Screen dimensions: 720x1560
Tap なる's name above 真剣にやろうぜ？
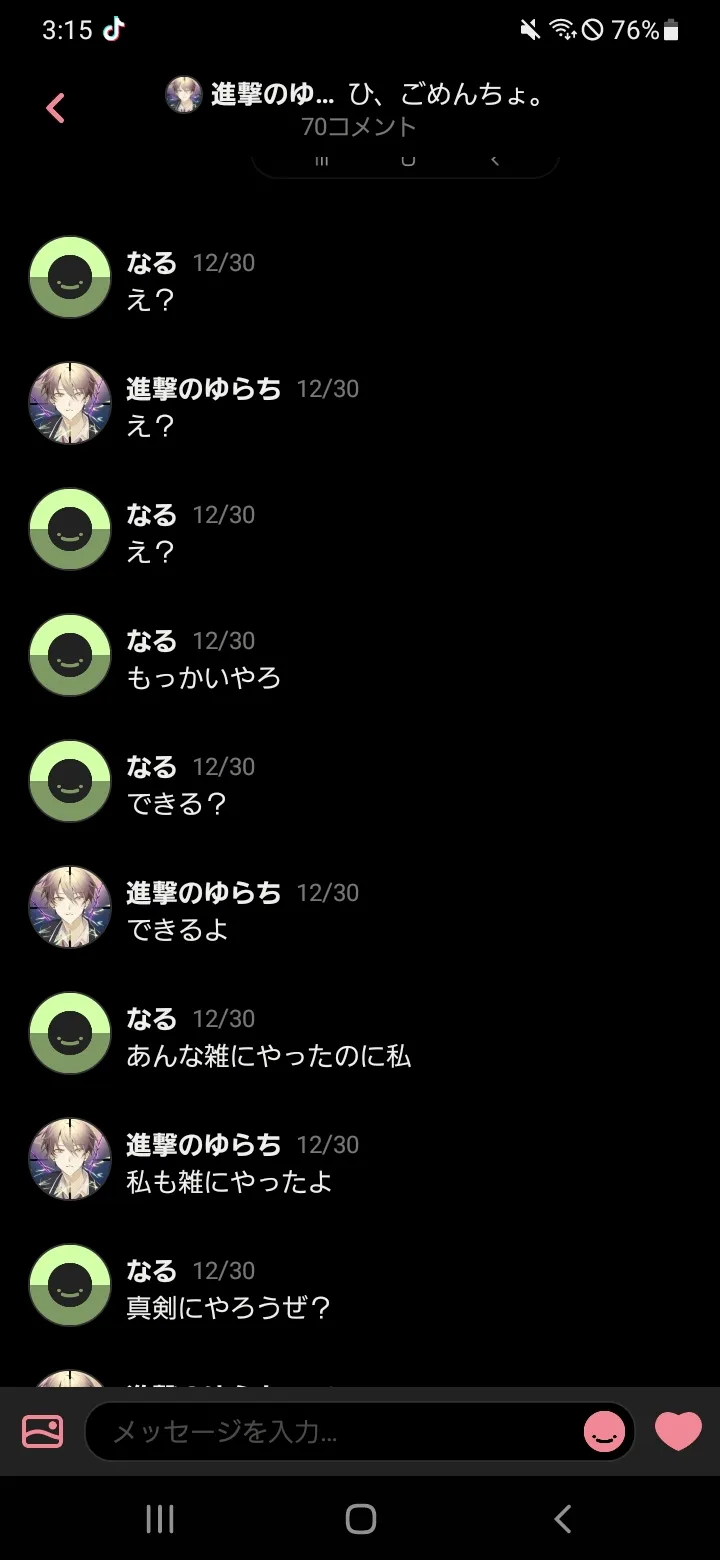pyautogui.click(x=151, y=1270)
